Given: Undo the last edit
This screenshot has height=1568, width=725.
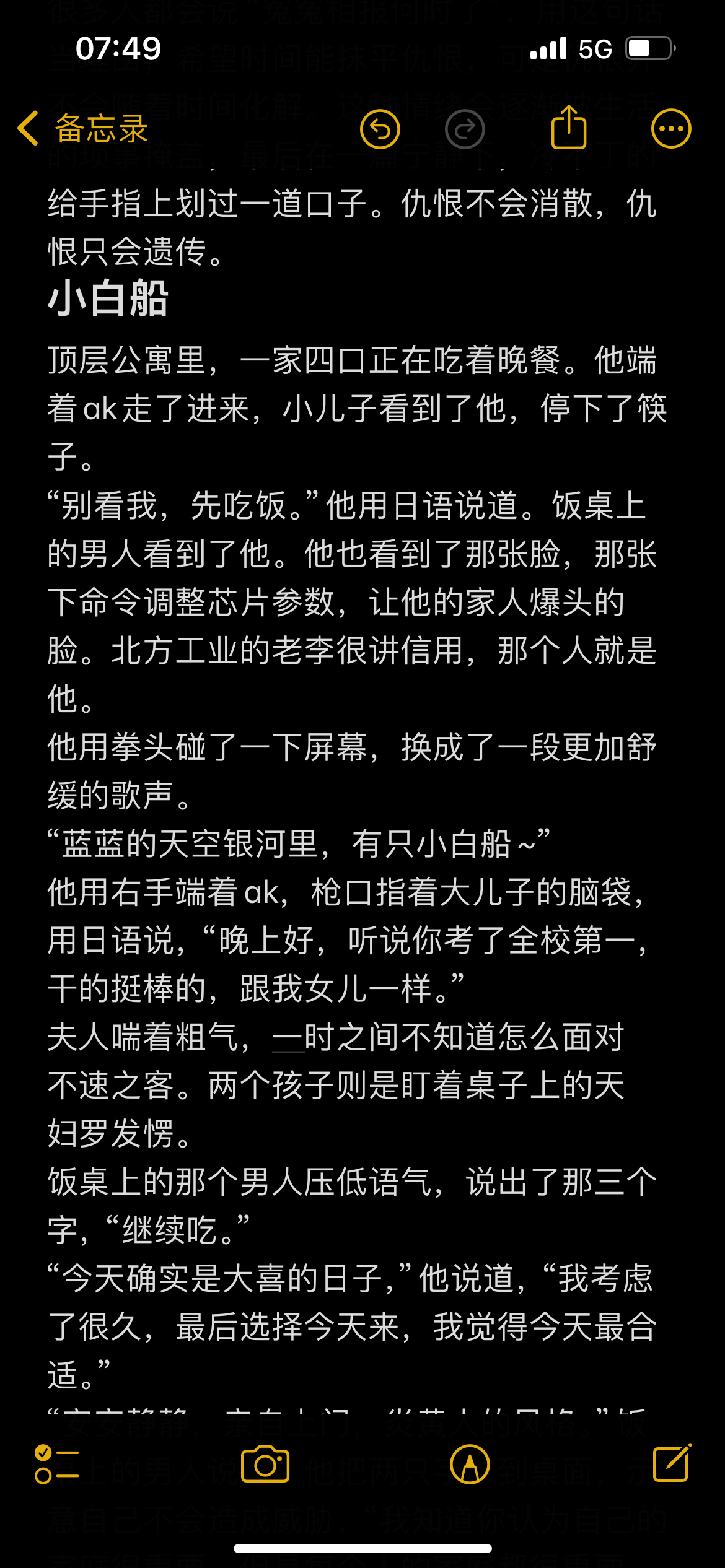Looking at the screenshot, I should click(380, 129).
